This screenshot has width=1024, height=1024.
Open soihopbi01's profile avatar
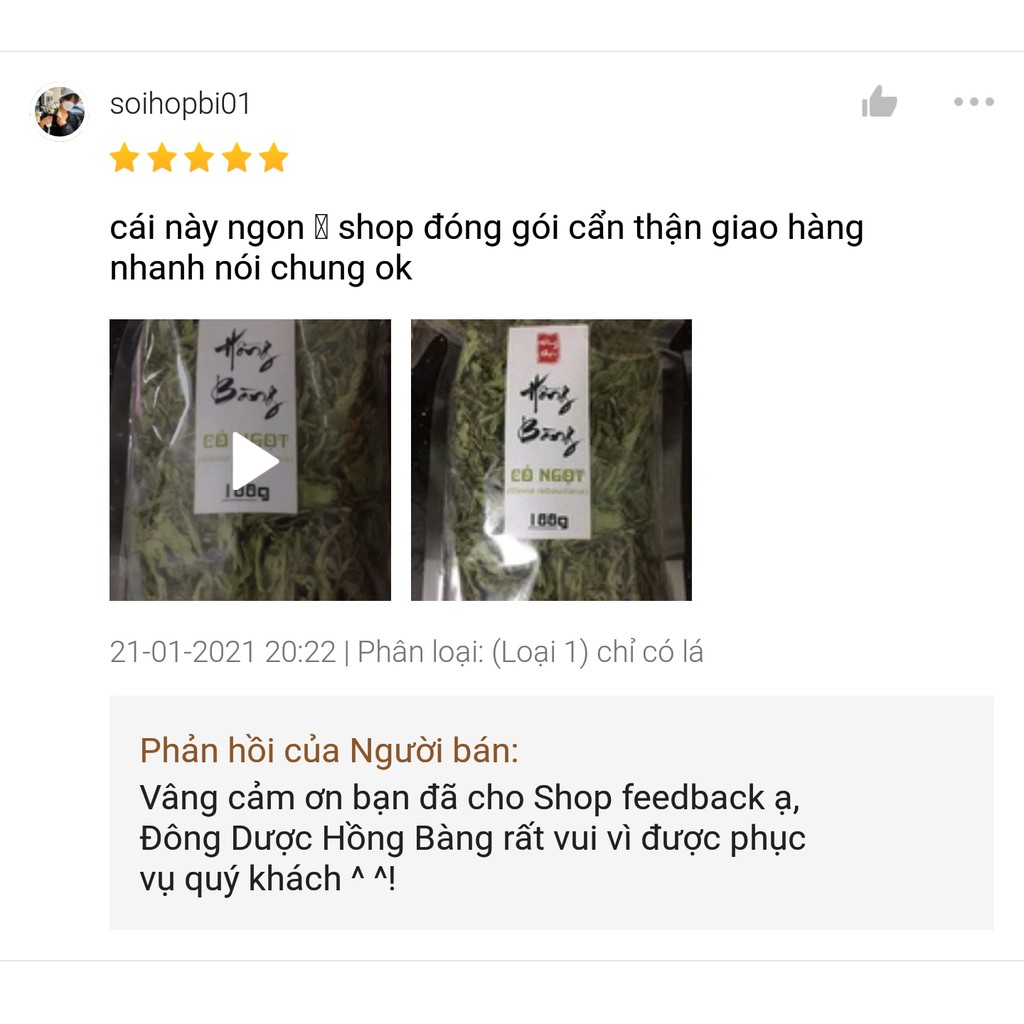point(59,111)
